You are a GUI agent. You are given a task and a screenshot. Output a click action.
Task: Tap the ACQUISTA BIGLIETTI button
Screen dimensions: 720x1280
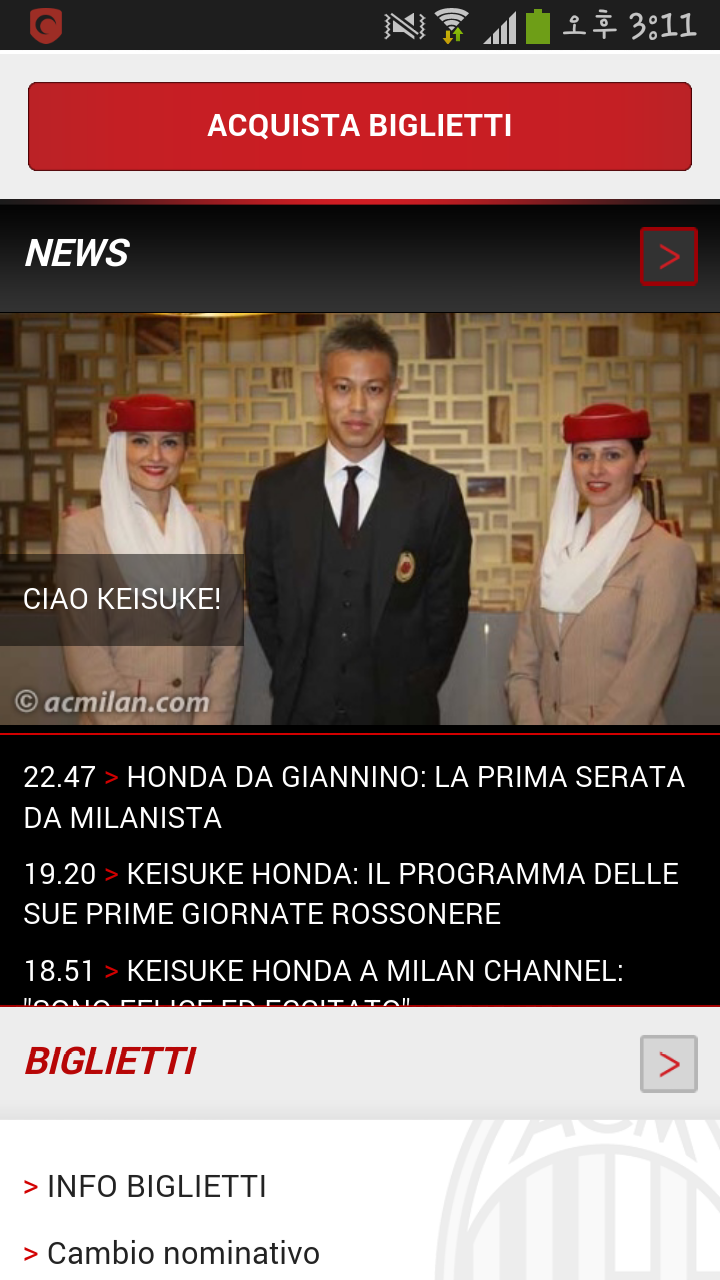(x=360, y=126)
